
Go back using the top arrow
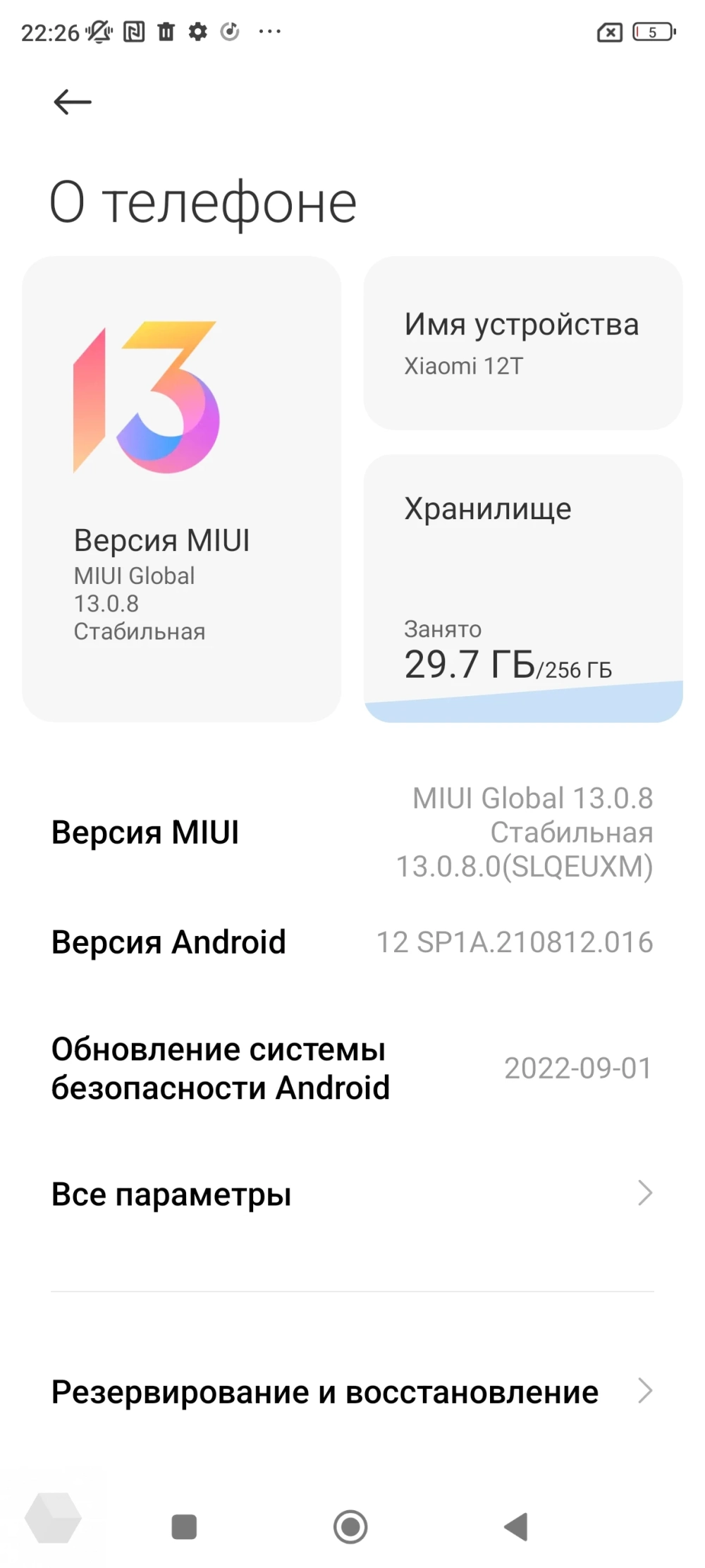(x=73, y=102)
